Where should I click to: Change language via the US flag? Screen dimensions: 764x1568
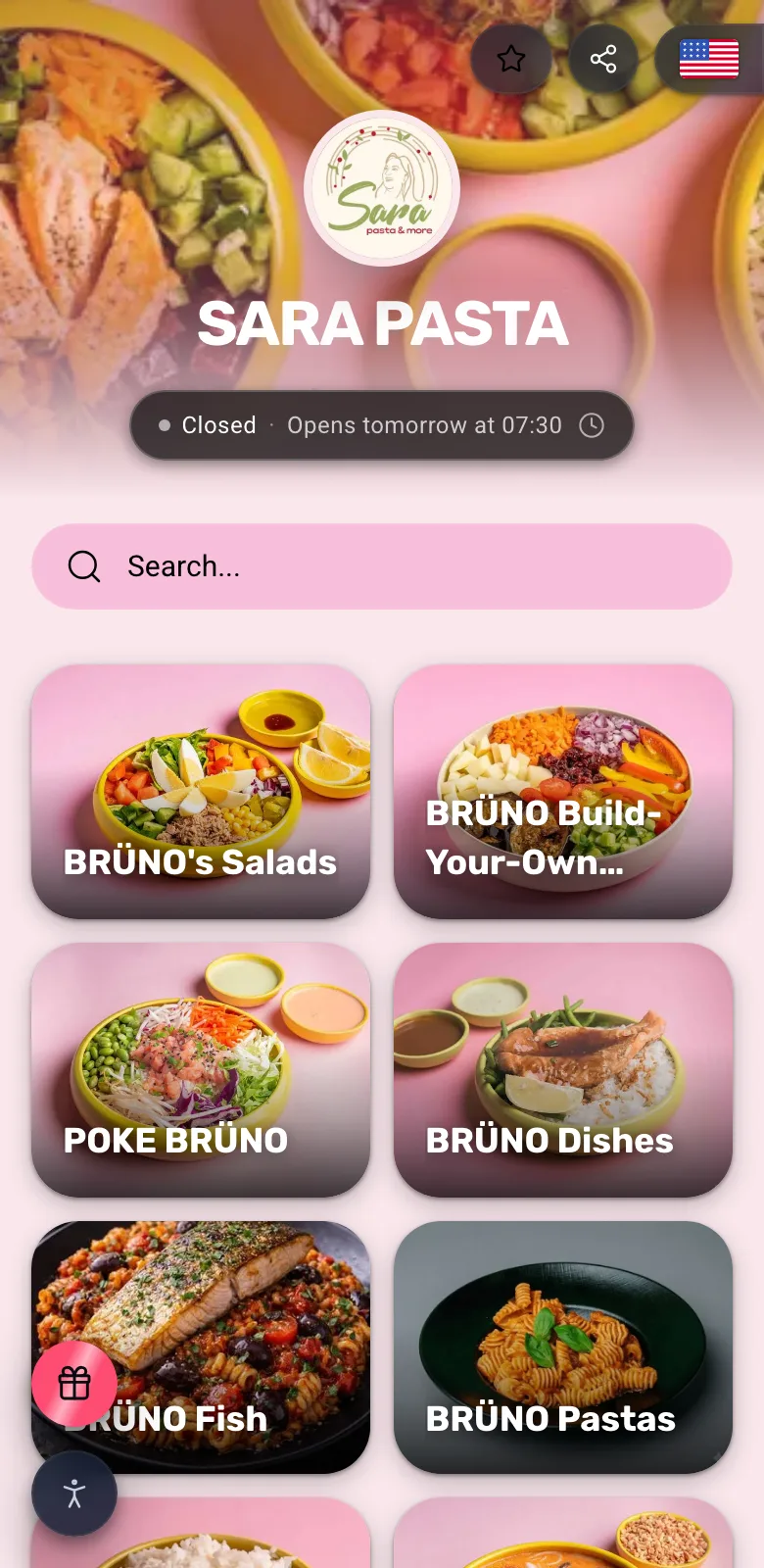709,60
